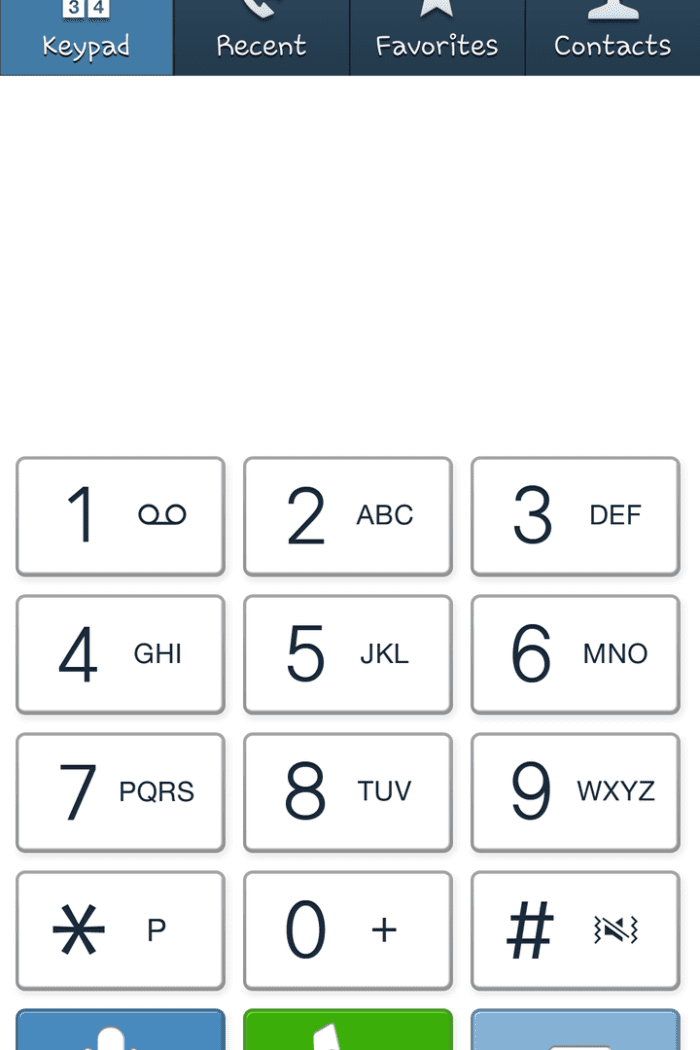This screenshot has height=1050, width=700.
Task: Enter digit 4 GHI
Action: click(x=121, y=654)
